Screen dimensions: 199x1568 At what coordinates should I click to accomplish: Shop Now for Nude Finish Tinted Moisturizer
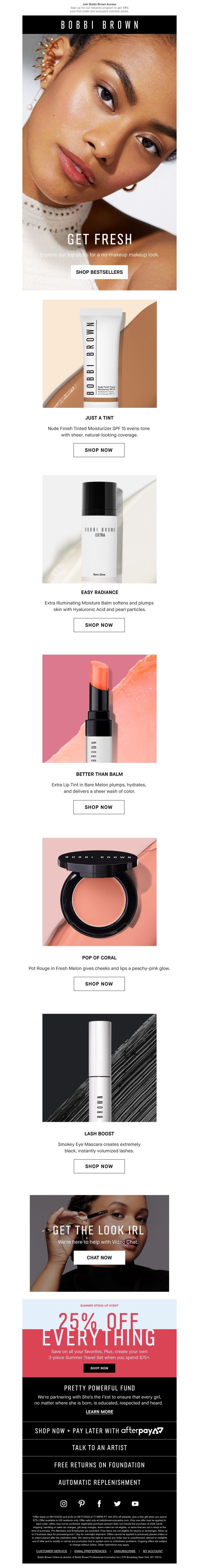tap(99, 450)
